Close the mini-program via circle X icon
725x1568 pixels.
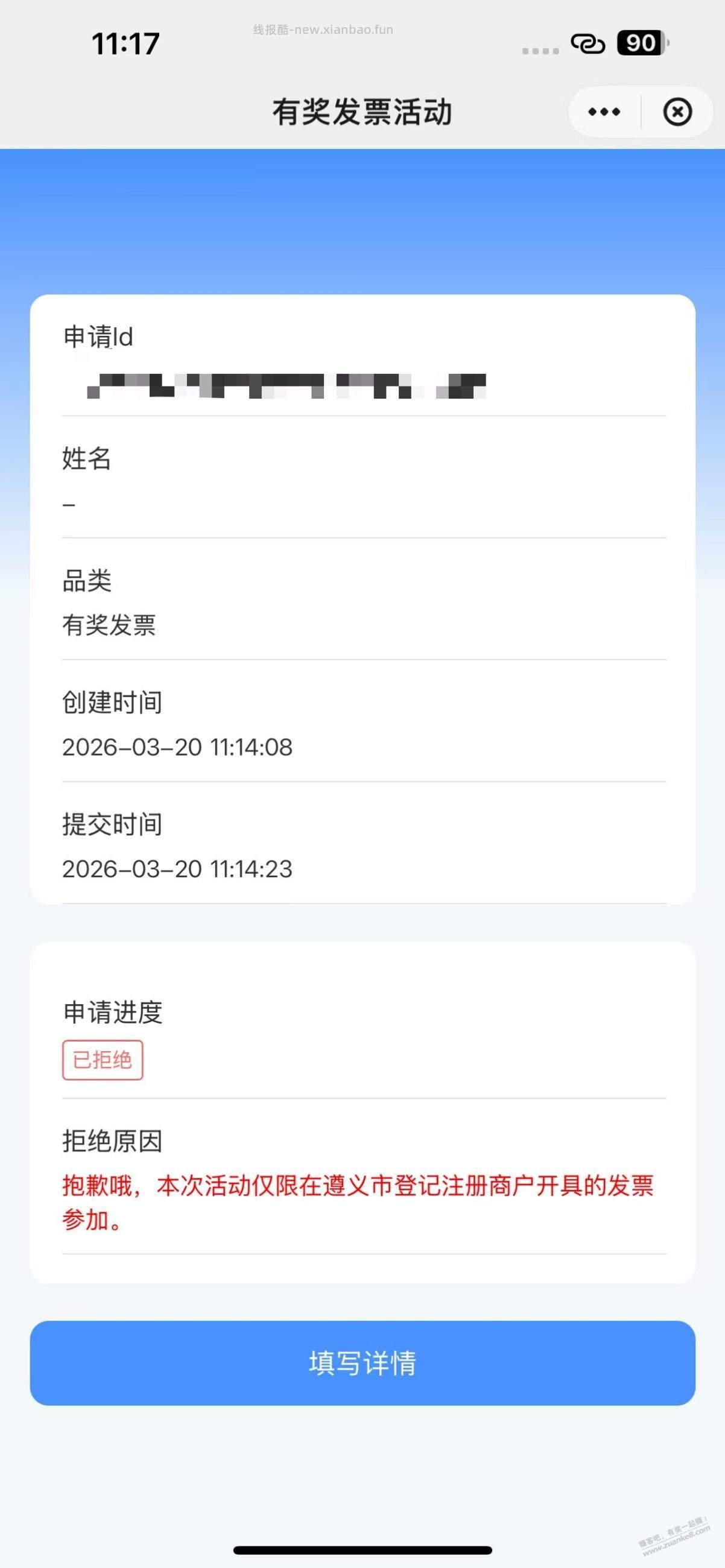(x=677, y=112)
